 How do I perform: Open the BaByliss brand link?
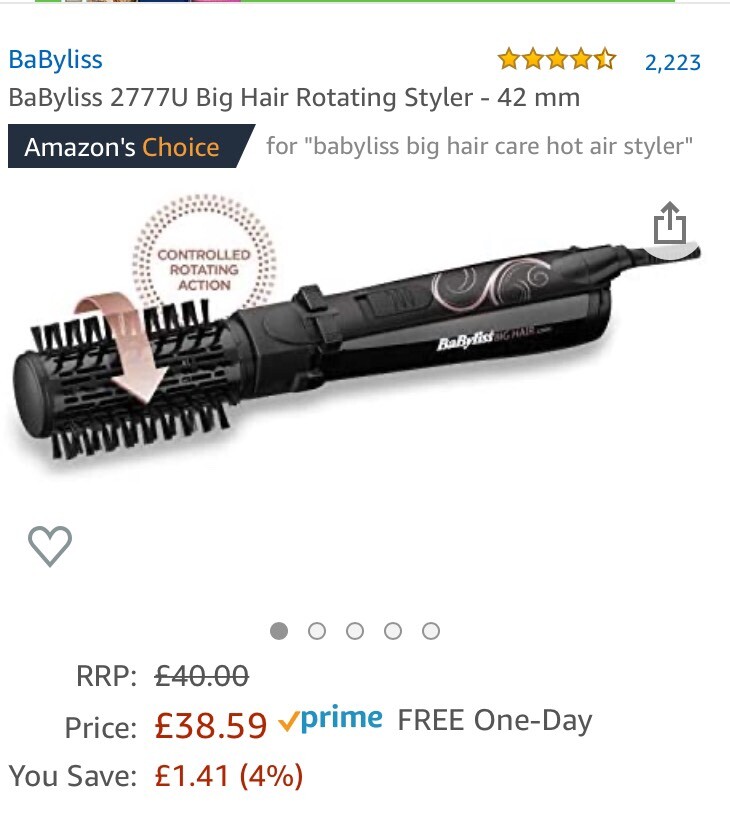tap(55, 59)
